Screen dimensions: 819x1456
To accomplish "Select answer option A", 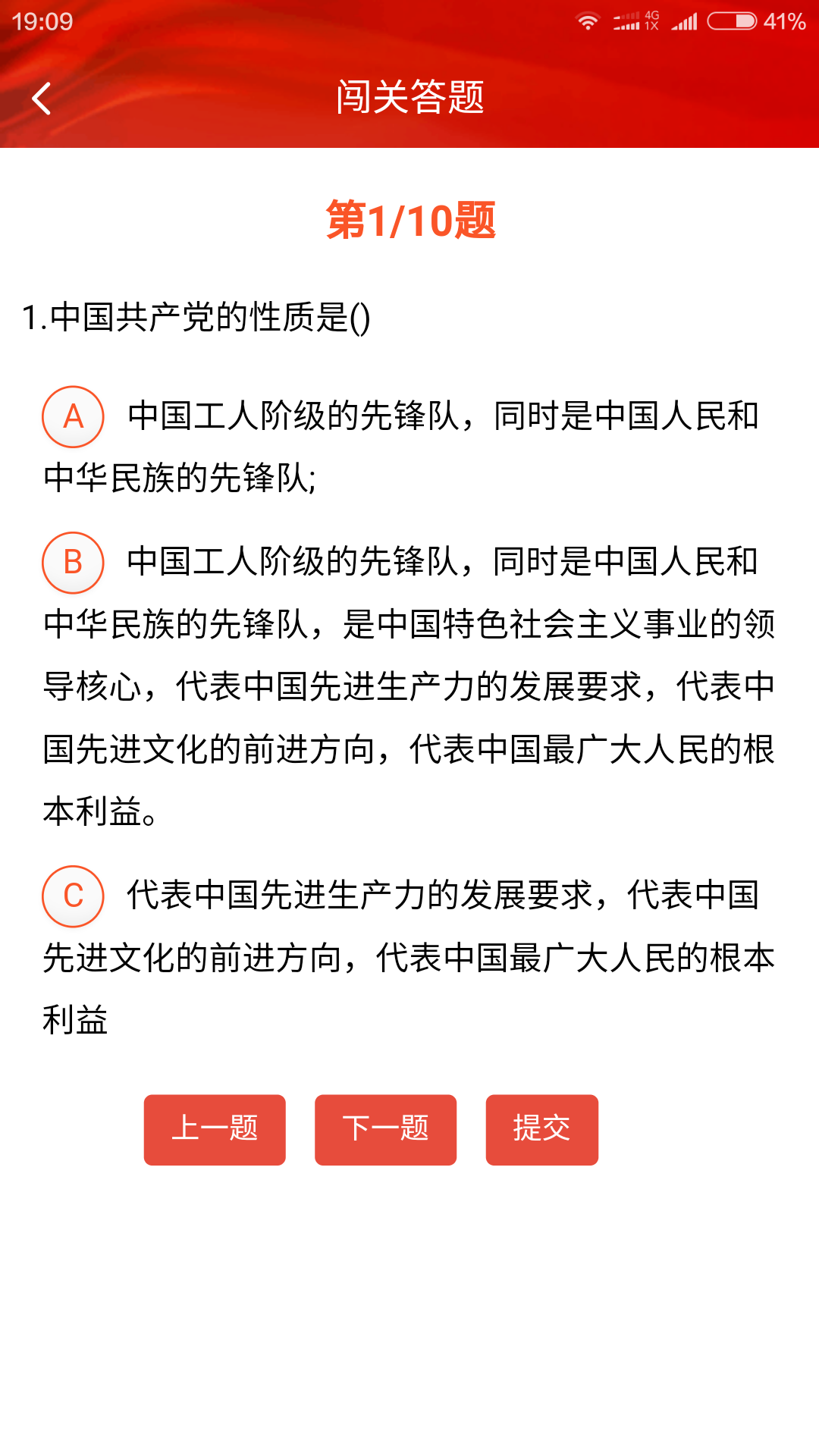I will coord(73,416).
